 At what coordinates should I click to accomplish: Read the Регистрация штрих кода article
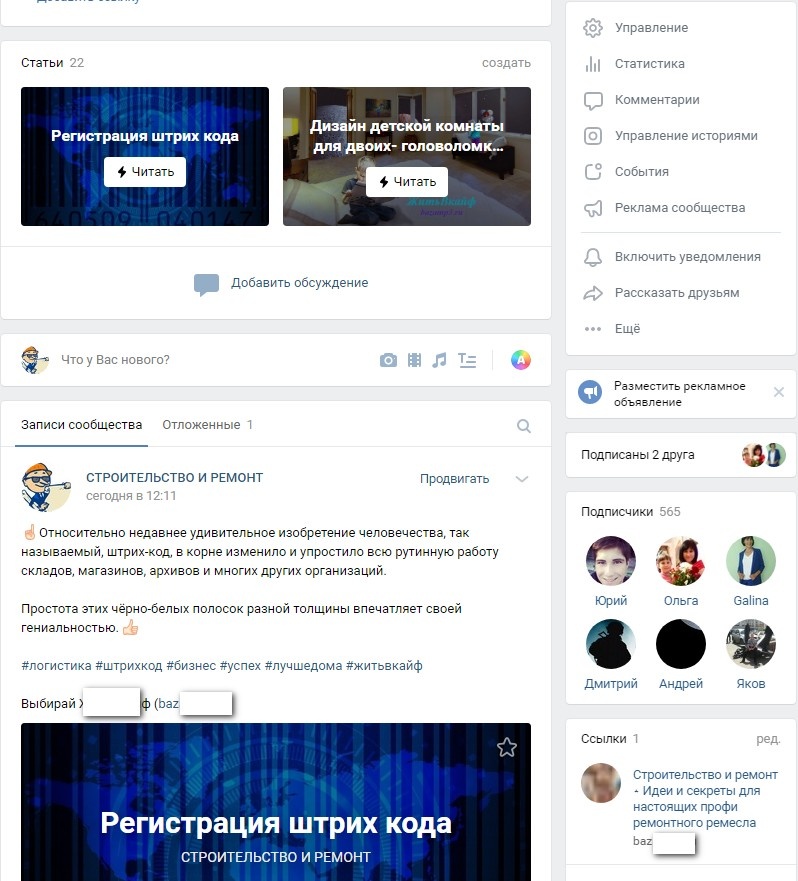145,172
